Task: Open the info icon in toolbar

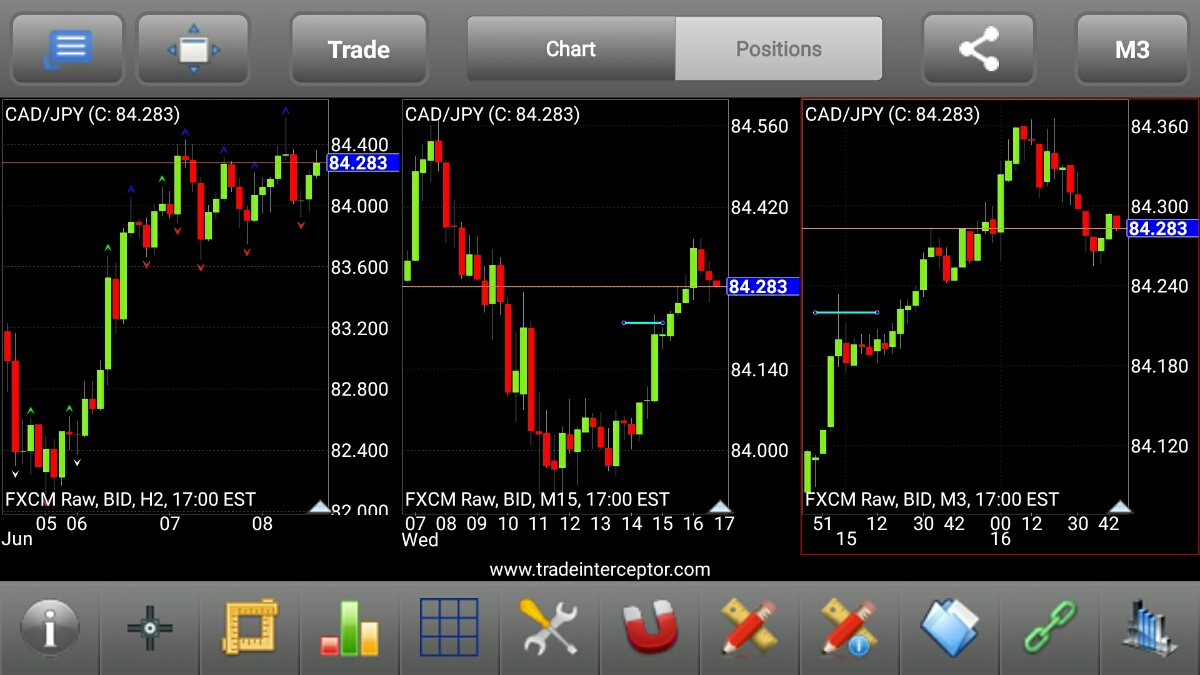Action: [x=49, y=628]
